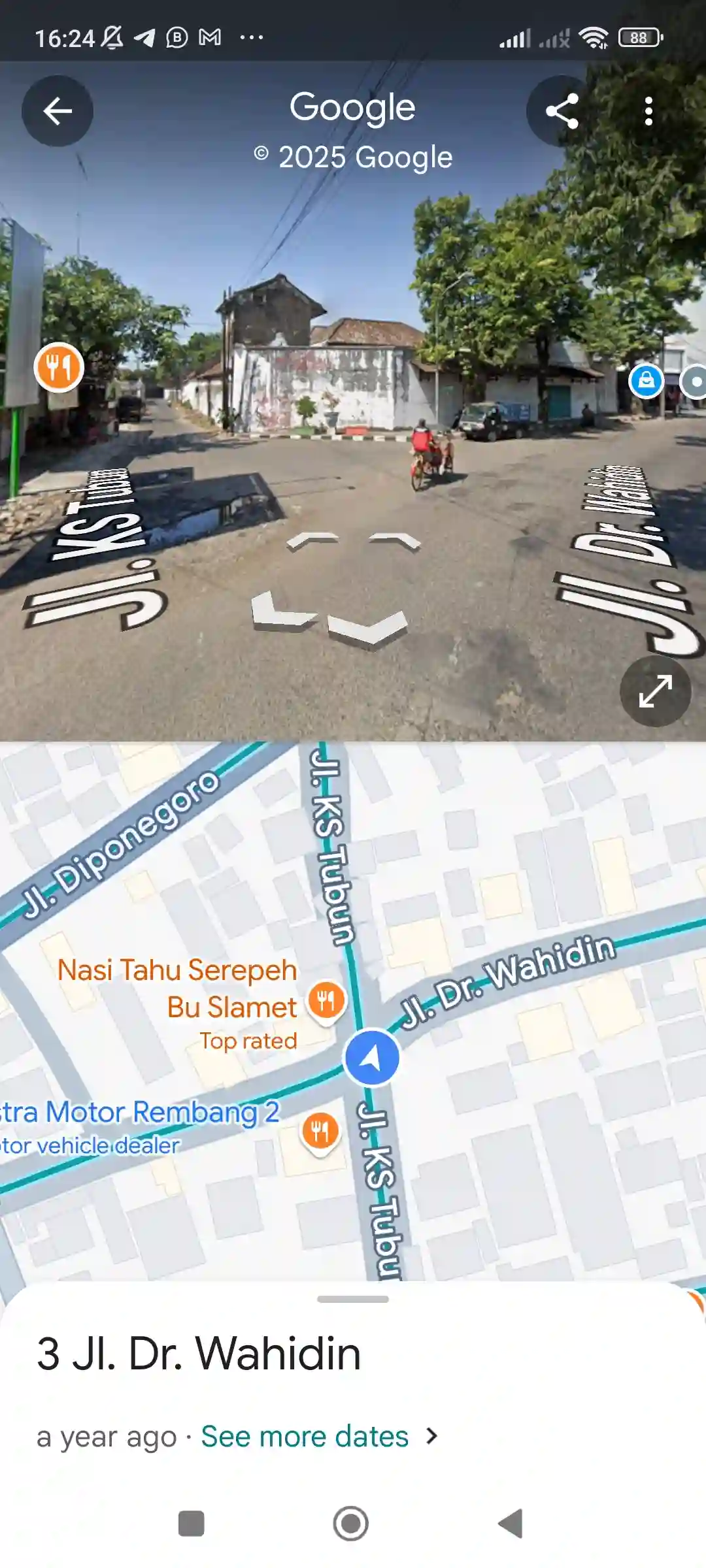
Task: Share this Street View location
Action: coord(562,111)
